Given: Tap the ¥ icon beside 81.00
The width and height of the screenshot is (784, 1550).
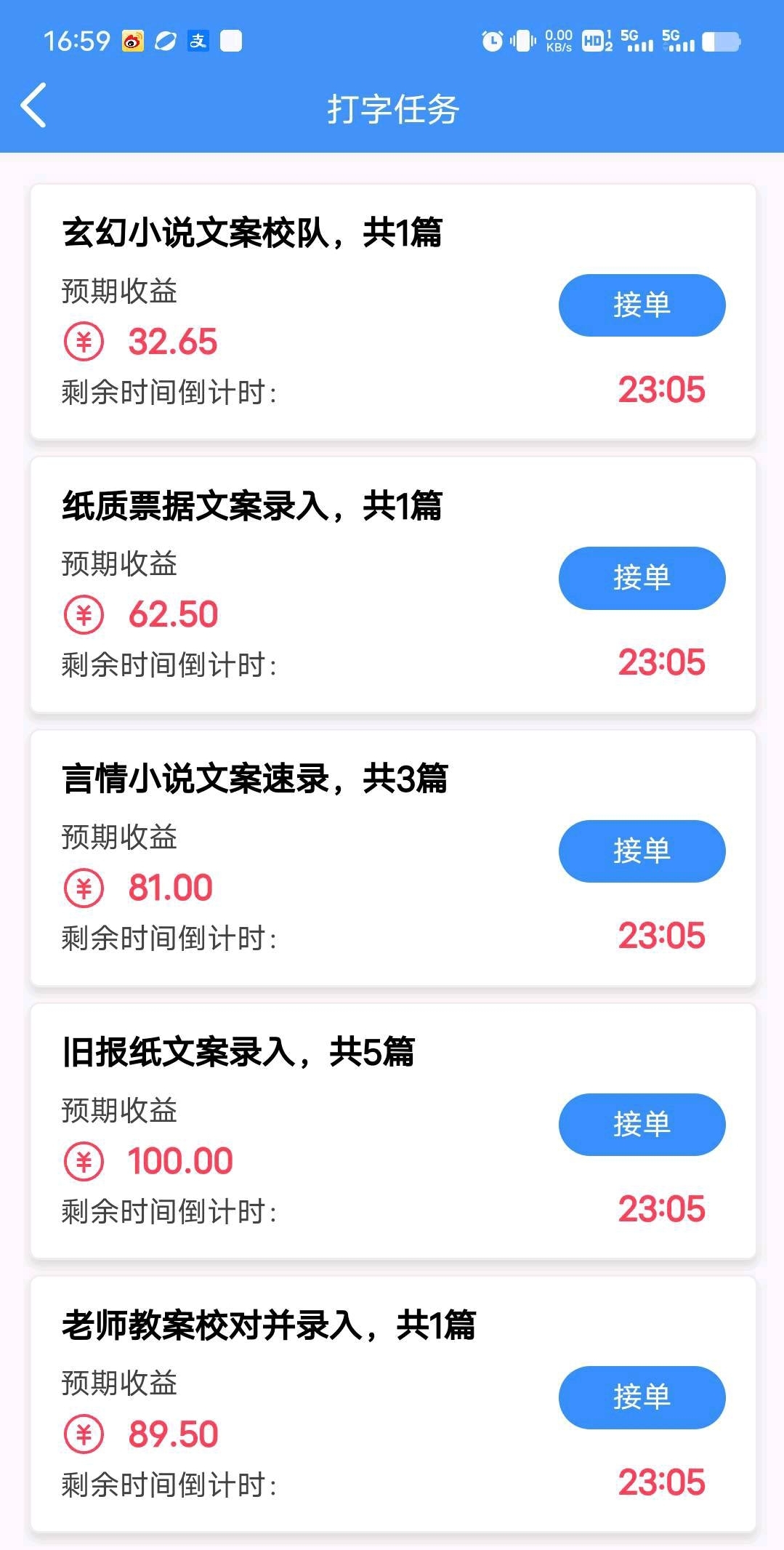Looking at the screenshot, I should [84, 887].
